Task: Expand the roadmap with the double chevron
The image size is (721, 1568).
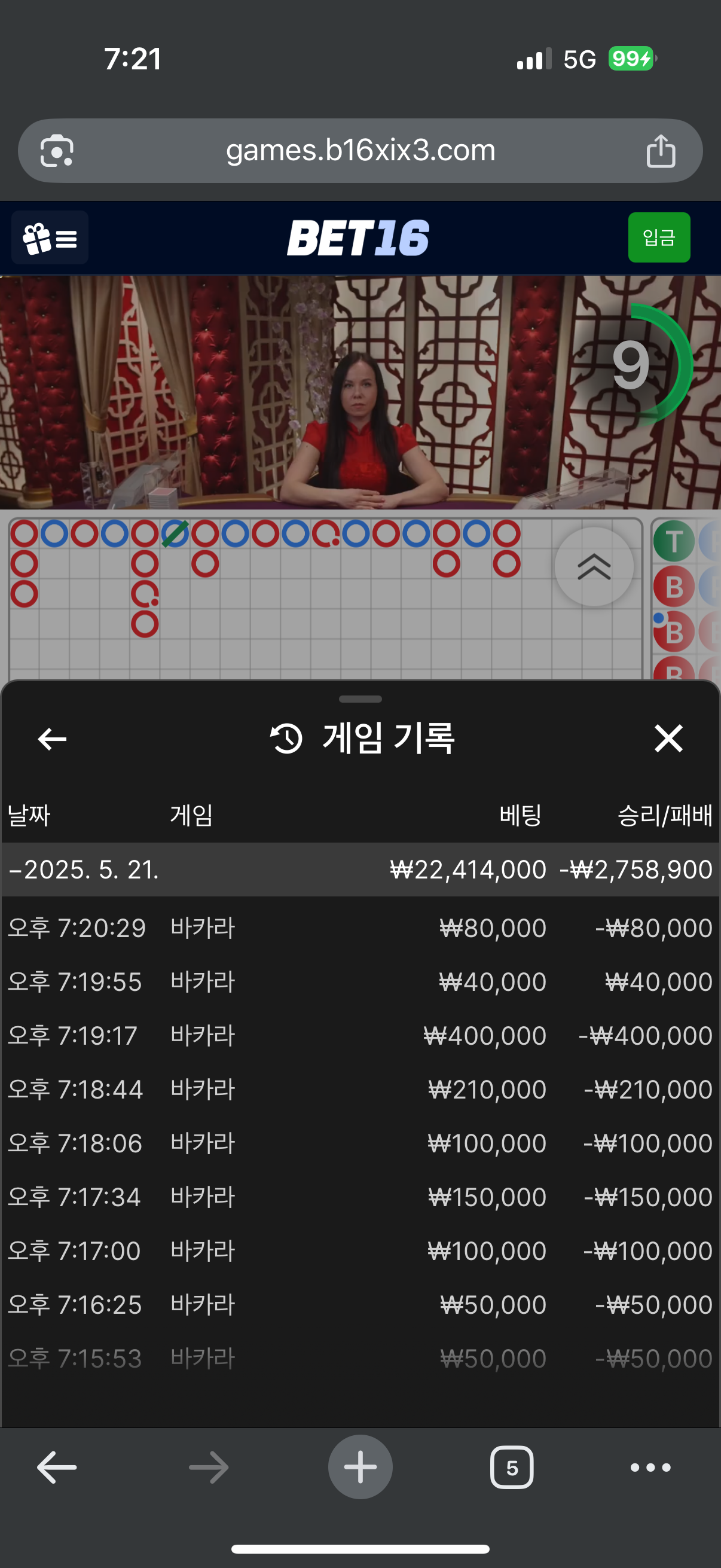Action: 593,567
